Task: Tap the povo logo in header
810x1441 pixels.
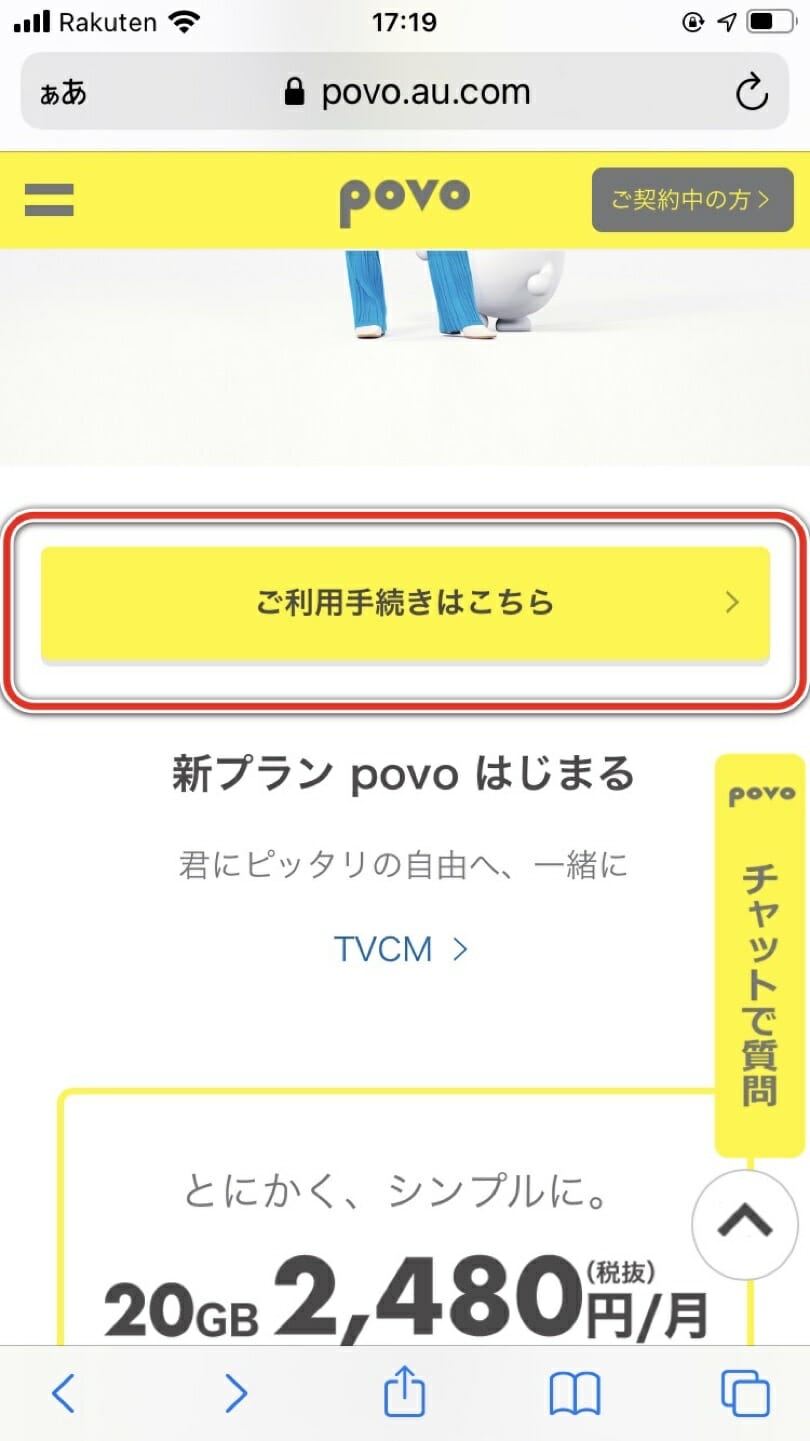Action: pyautogui.click(x=404, y=199)
